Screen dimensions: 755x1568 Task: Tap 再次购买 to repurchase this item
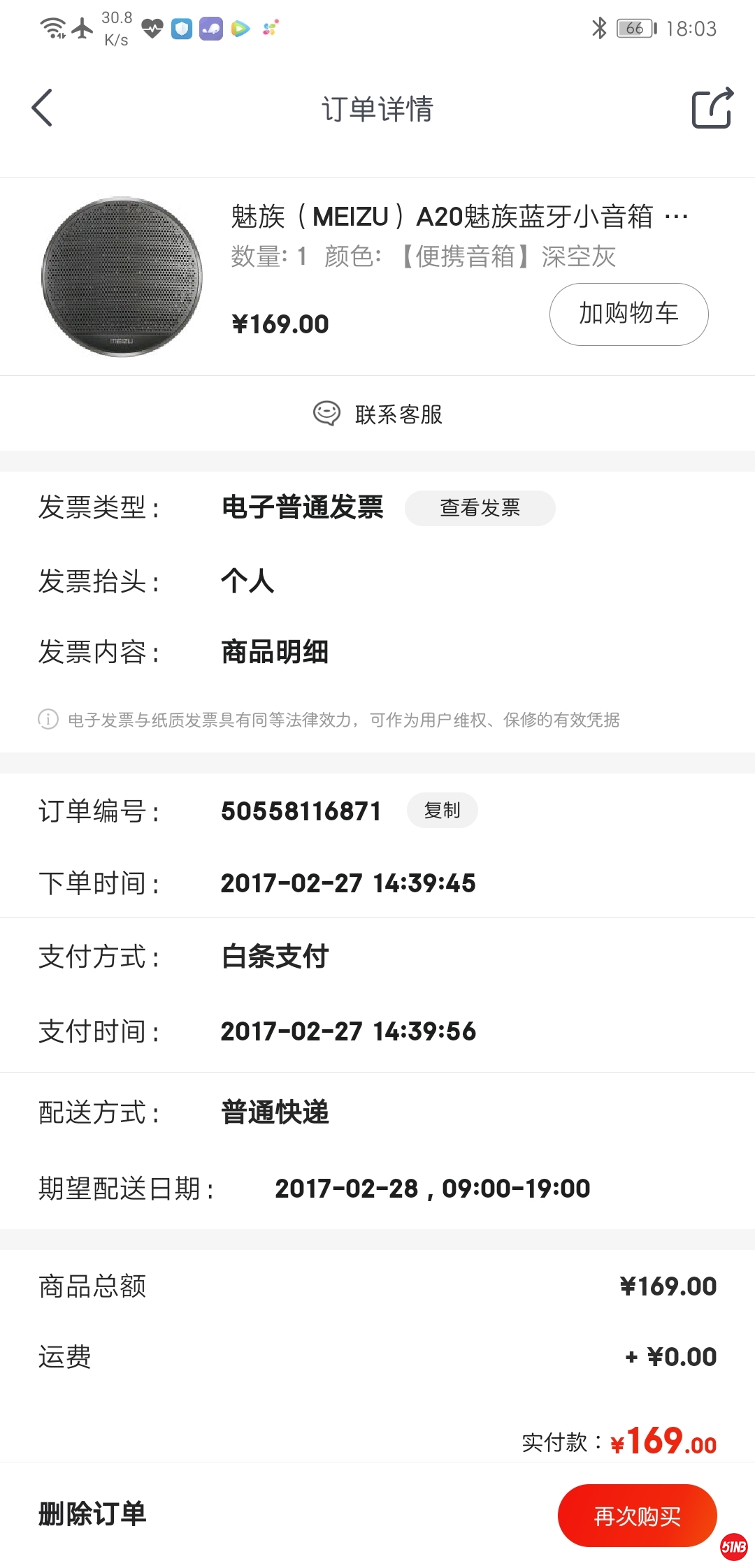coord(637,1516)
